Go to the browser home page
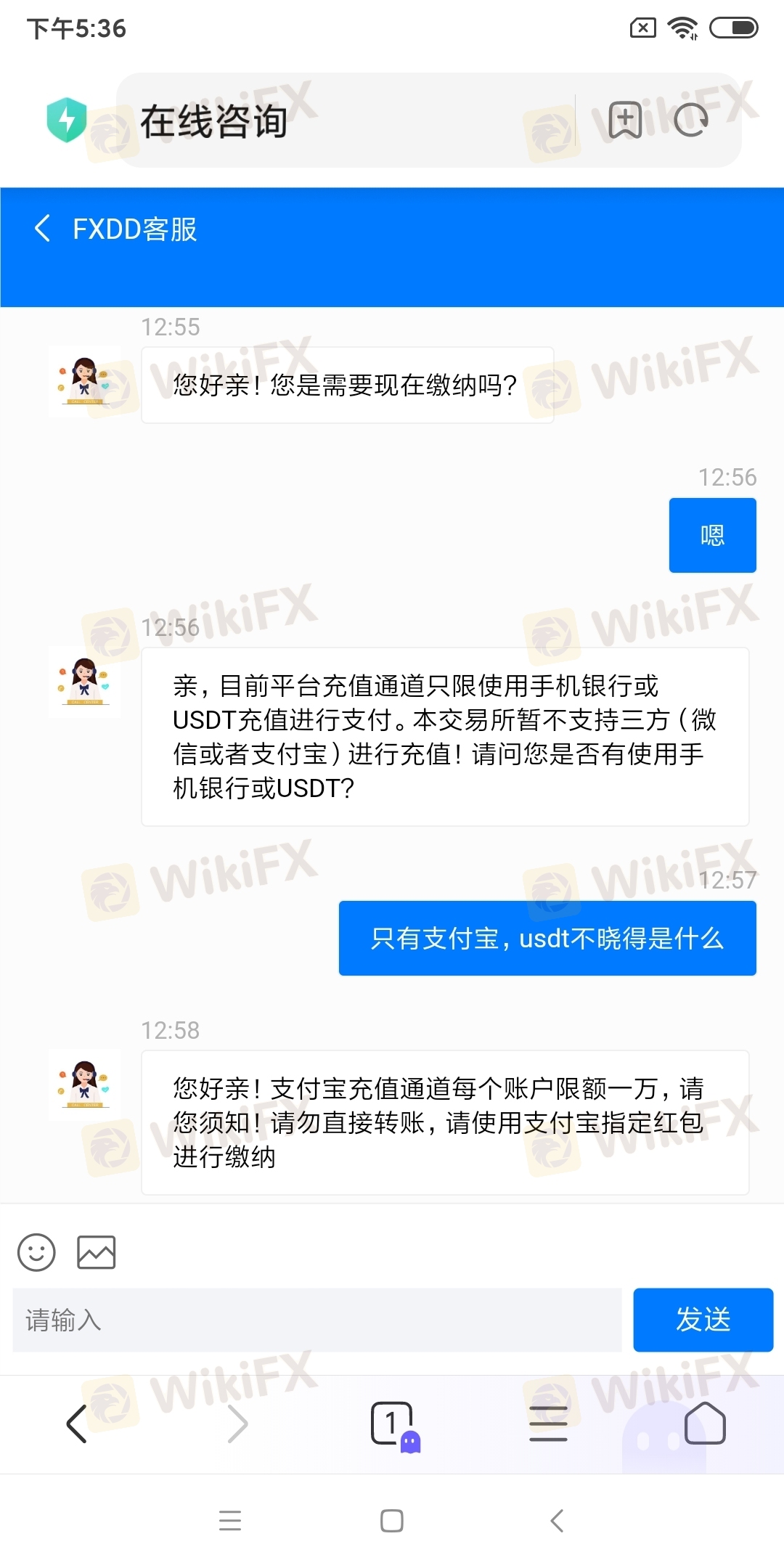 point(705,1424)
